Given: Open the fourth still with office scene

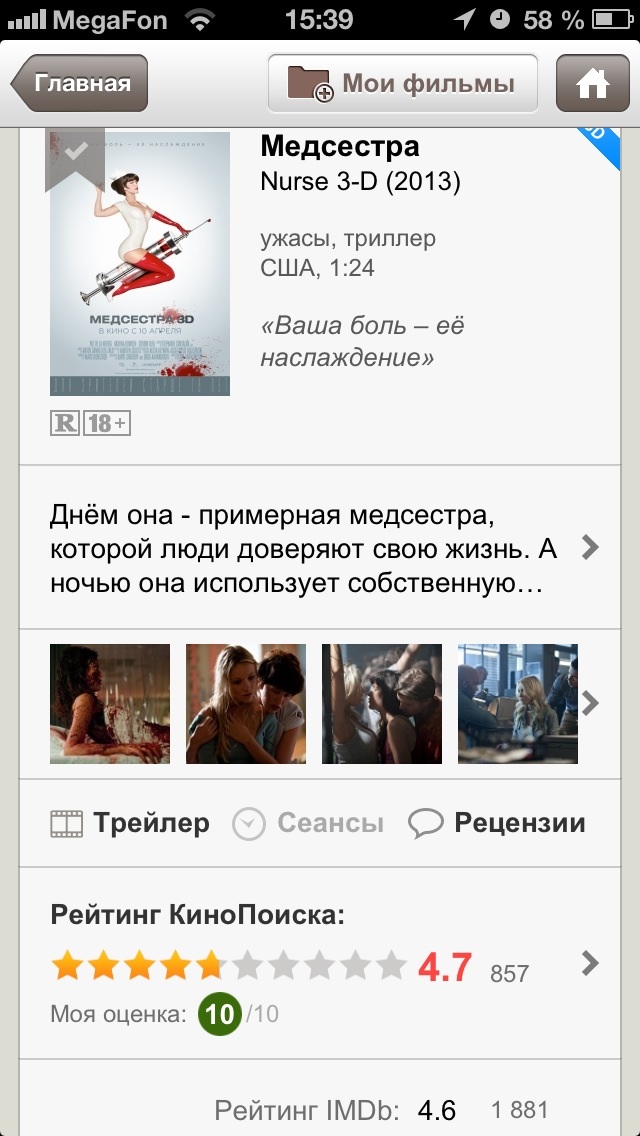Looking at the screenshot, I should pyautogui.click(x=517, y=704).
